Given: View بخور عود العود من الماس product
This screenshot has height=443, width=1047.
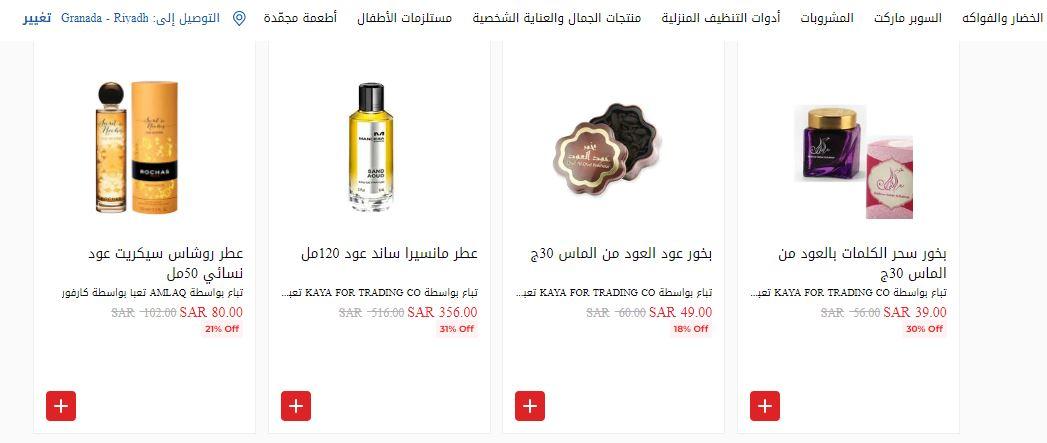Looking at the screenshot, I should (x=620, y=253).
